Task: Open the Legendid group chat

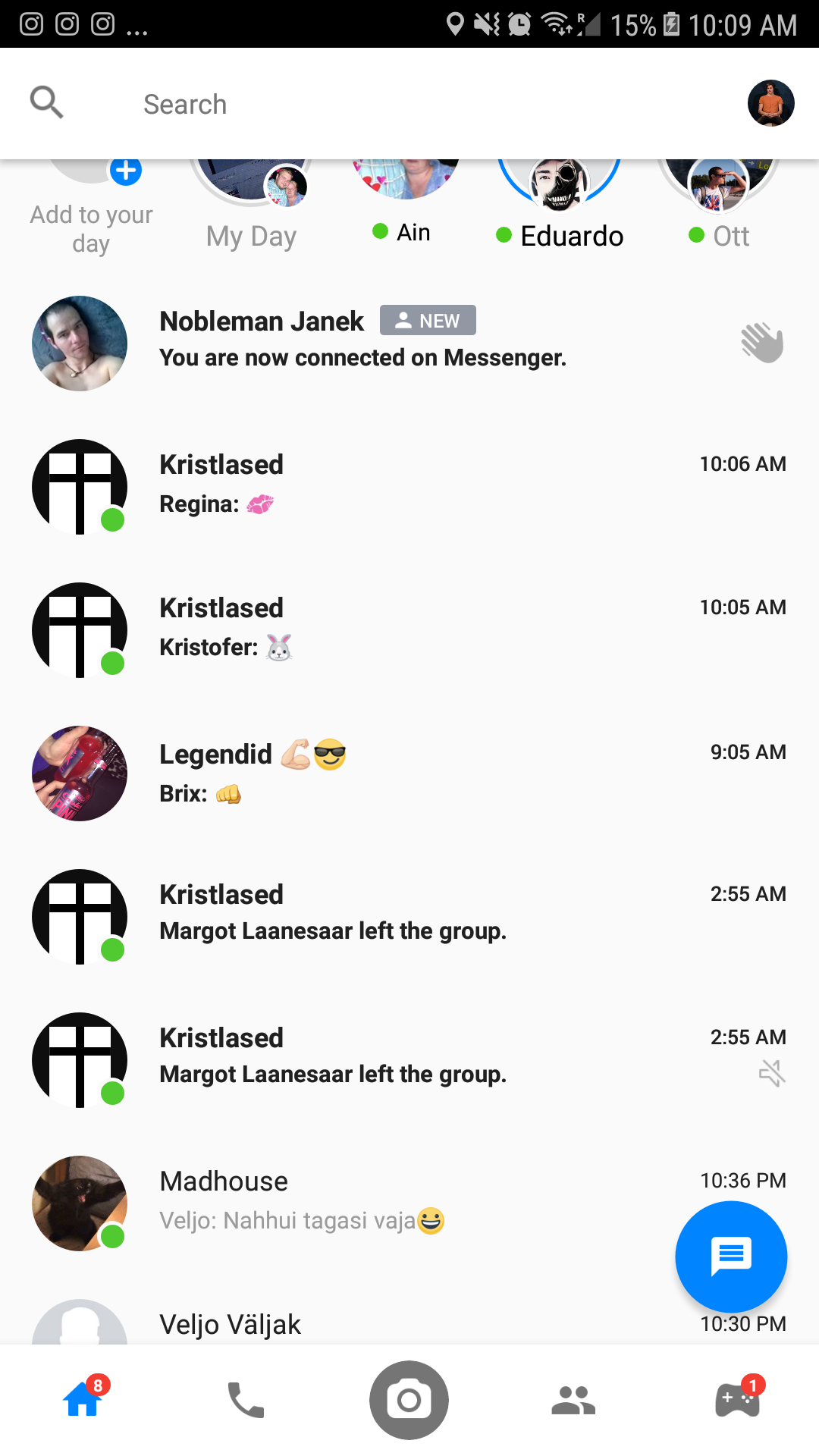Action: tap(409, 773)
